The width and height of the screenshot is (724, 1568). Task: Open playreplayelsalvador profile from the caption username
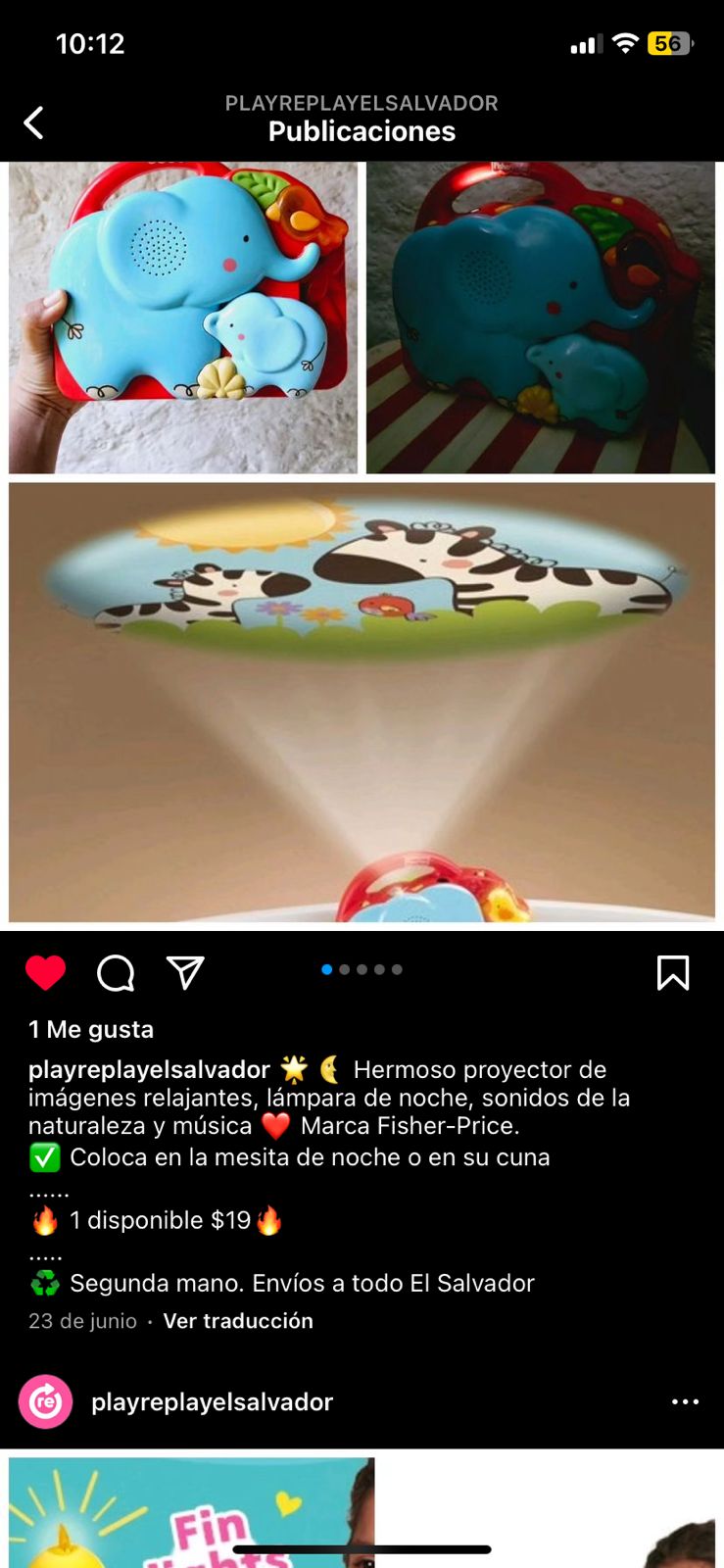pos(149,1069)
